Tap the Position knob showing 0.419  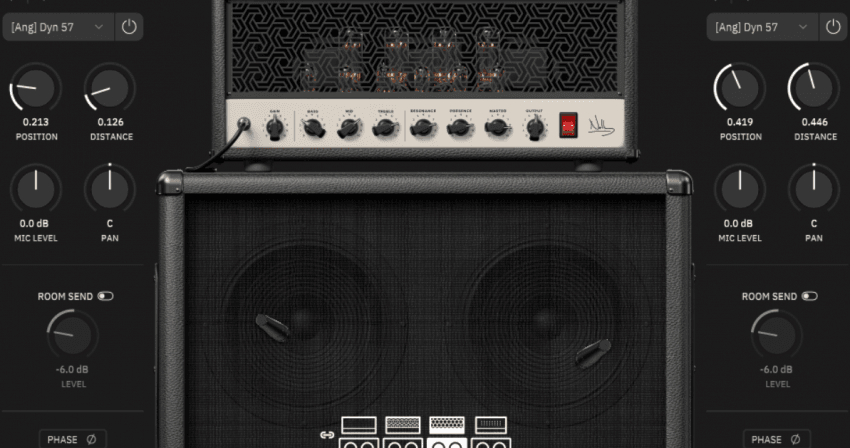pos(739,88)
